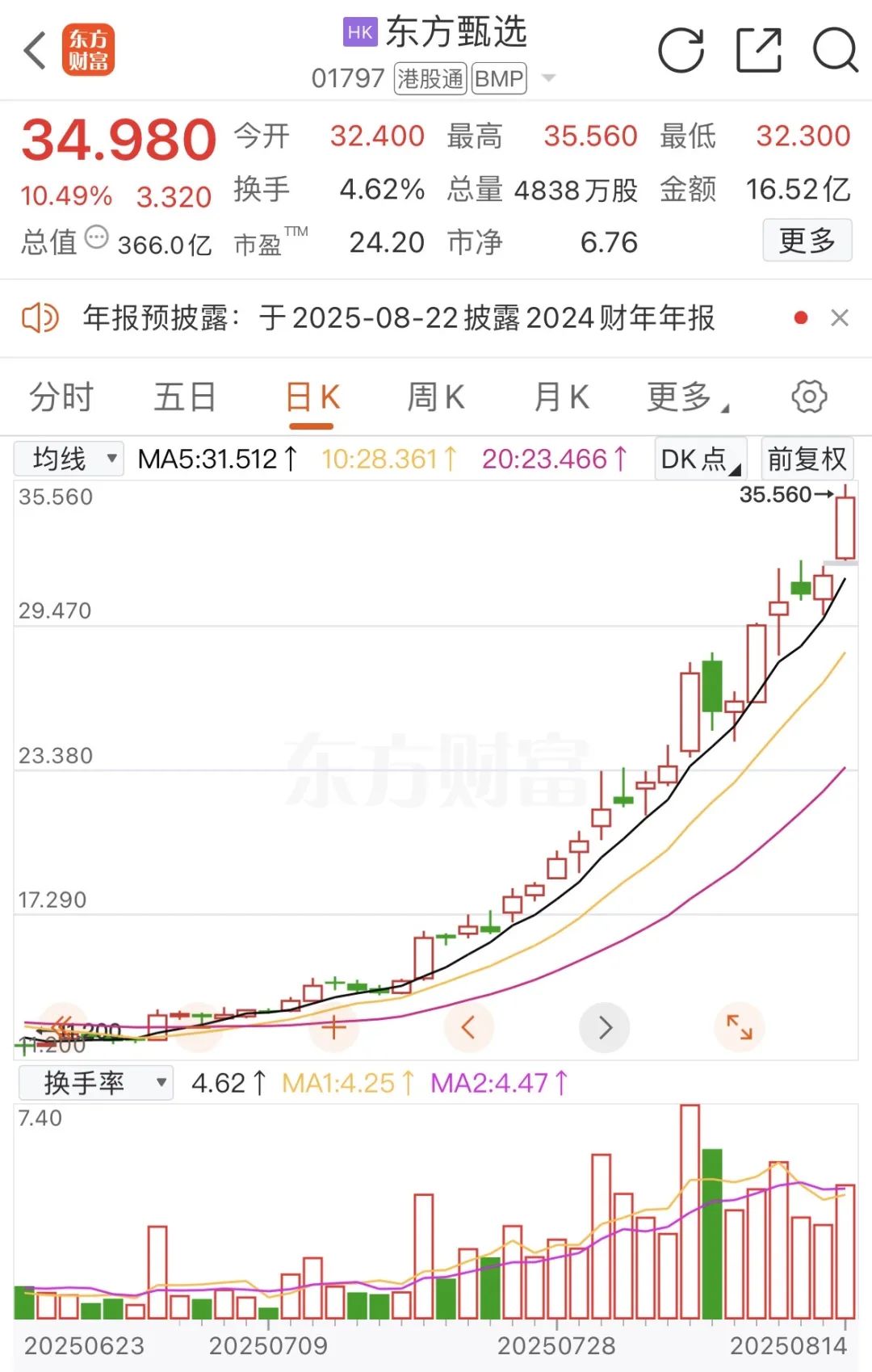Expand the 更多 chart period options
The image size is (872, 1372).
(686, 397)
